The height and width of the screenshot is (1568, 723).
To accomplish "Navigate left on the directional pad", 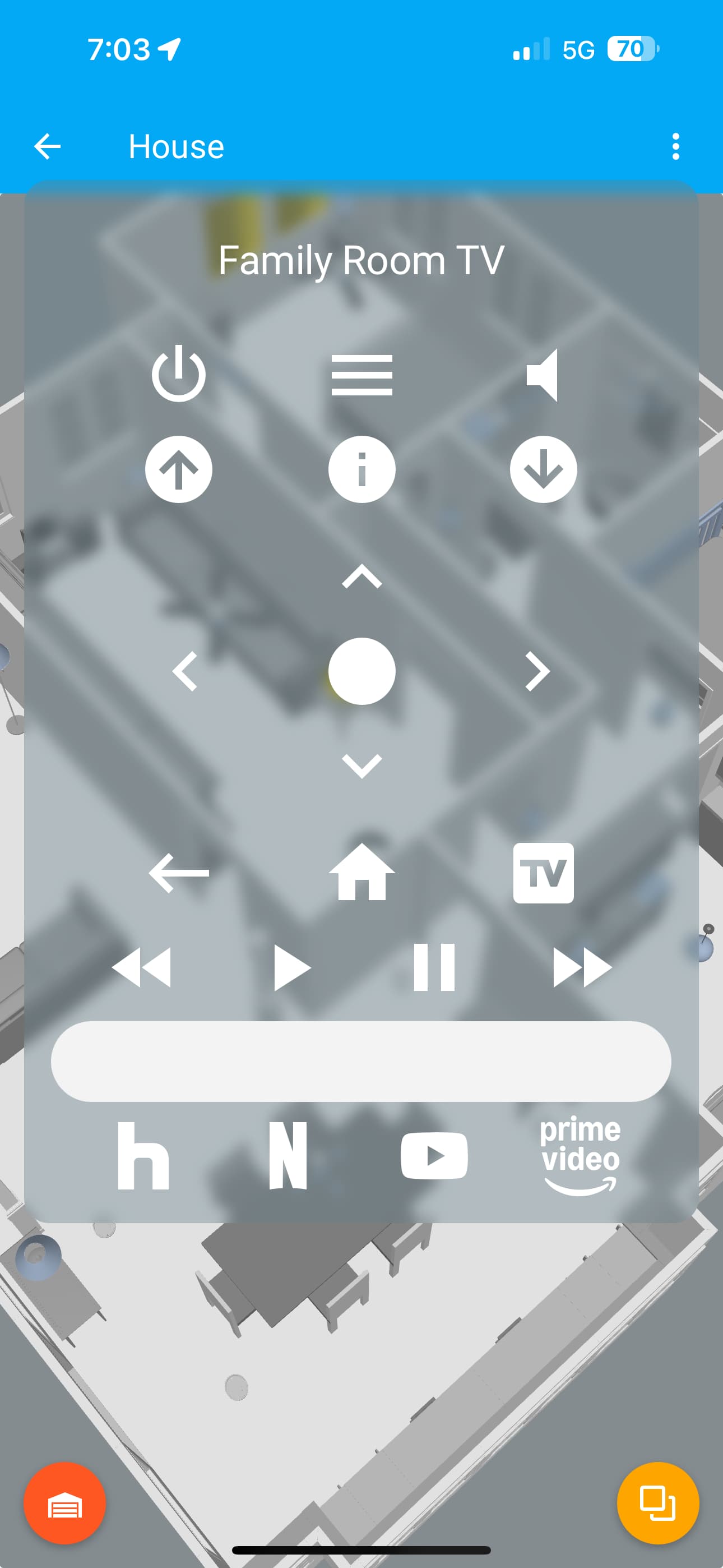I will click(185, 671).
